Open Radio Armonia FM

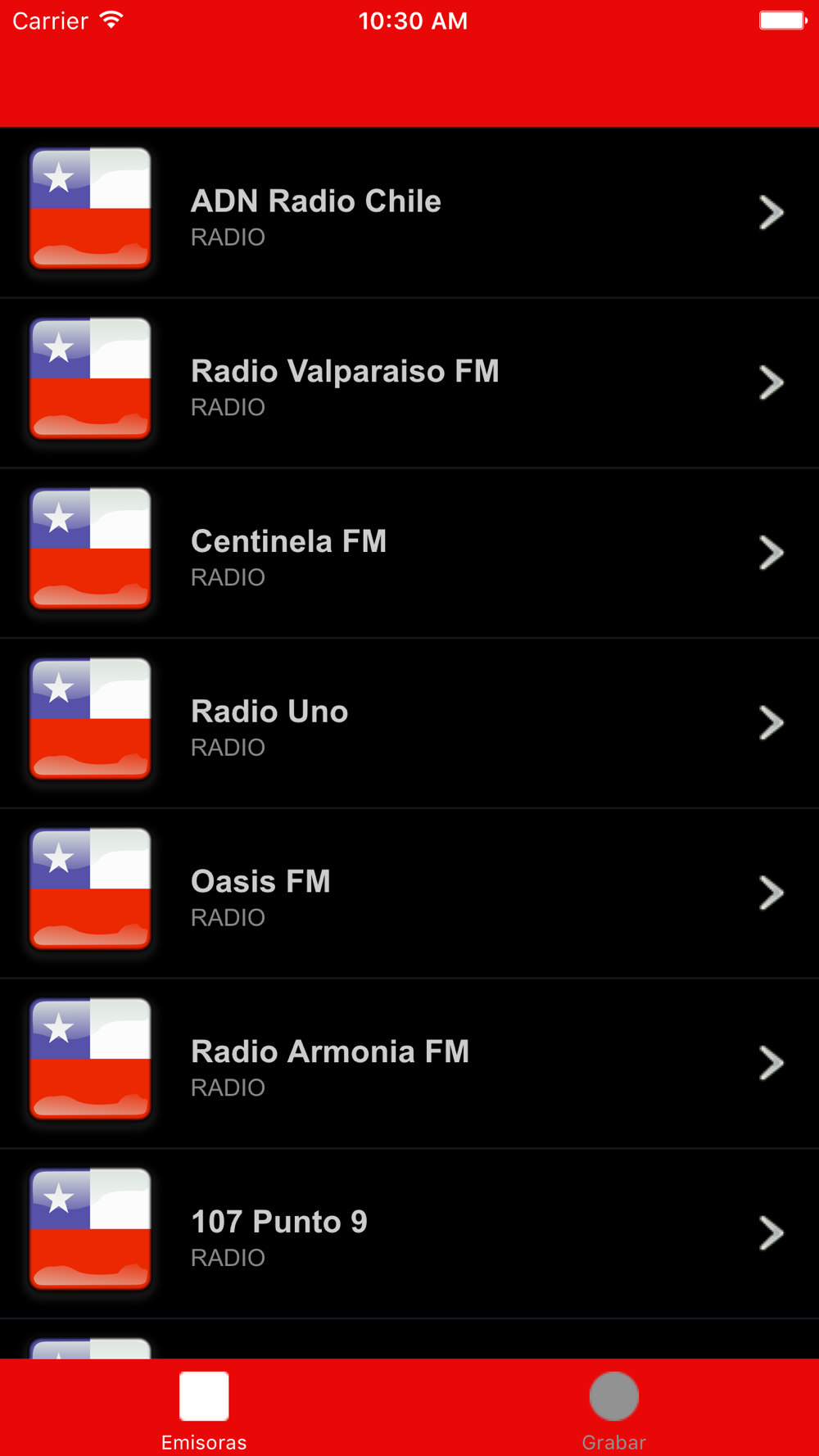[x=409, y=1064]
